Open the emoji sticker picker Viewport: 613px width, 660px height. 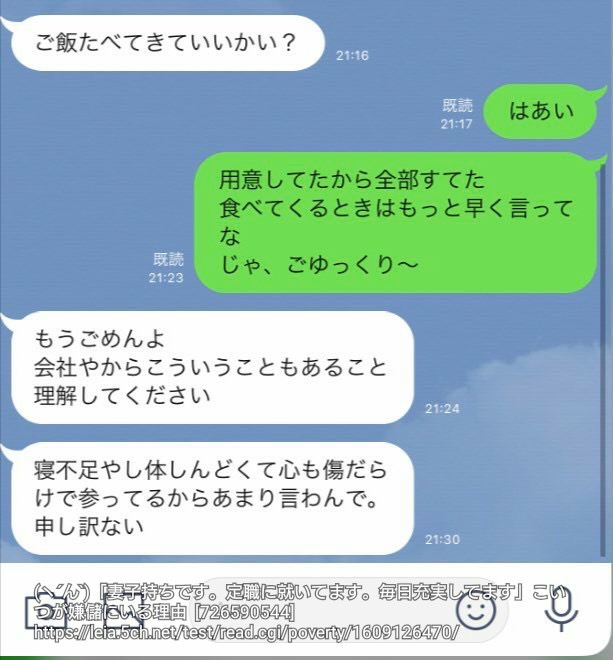tap(475, 606)
